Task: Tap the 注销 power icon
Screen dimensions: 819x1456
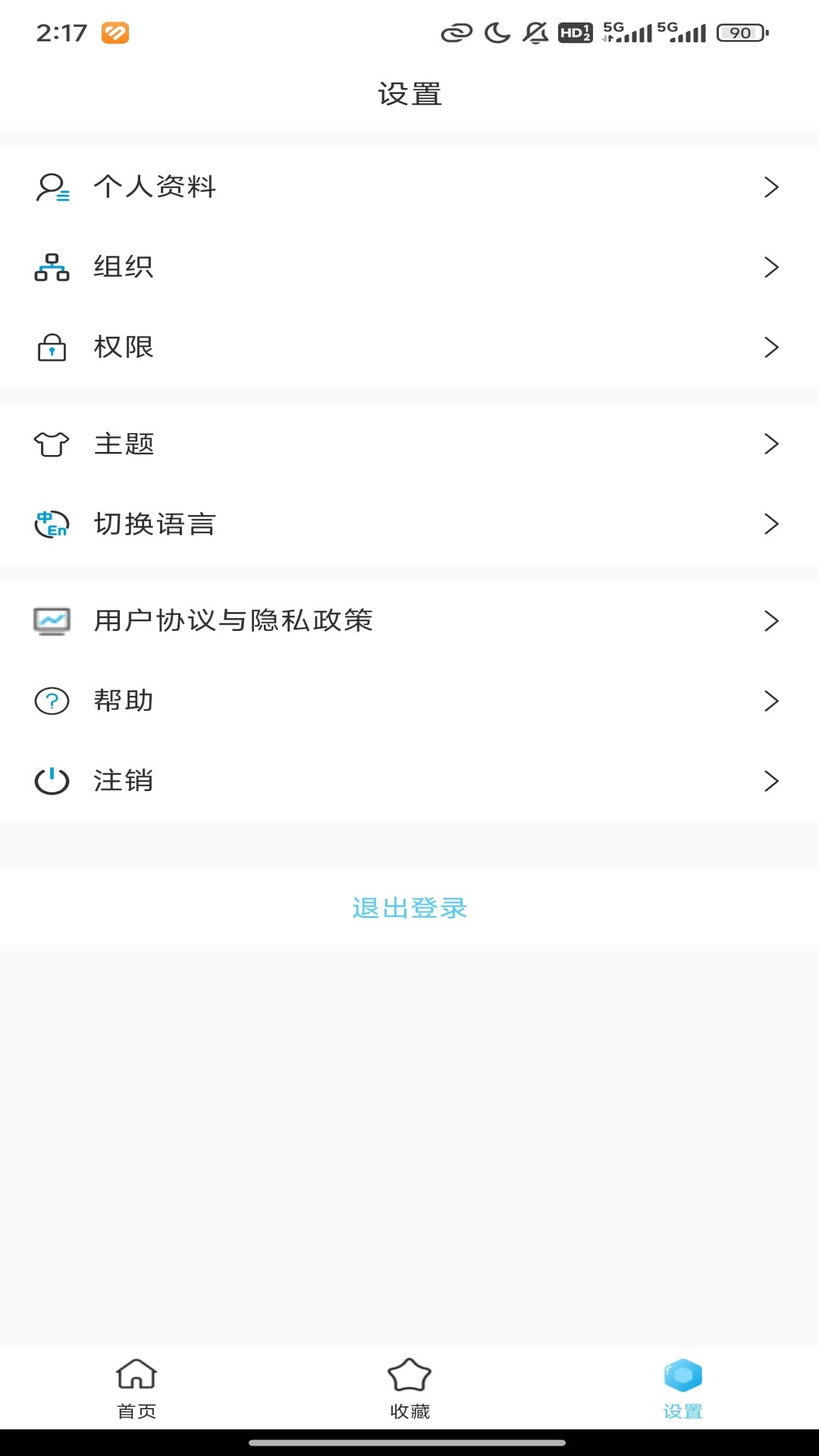Action: click(51, 780)
